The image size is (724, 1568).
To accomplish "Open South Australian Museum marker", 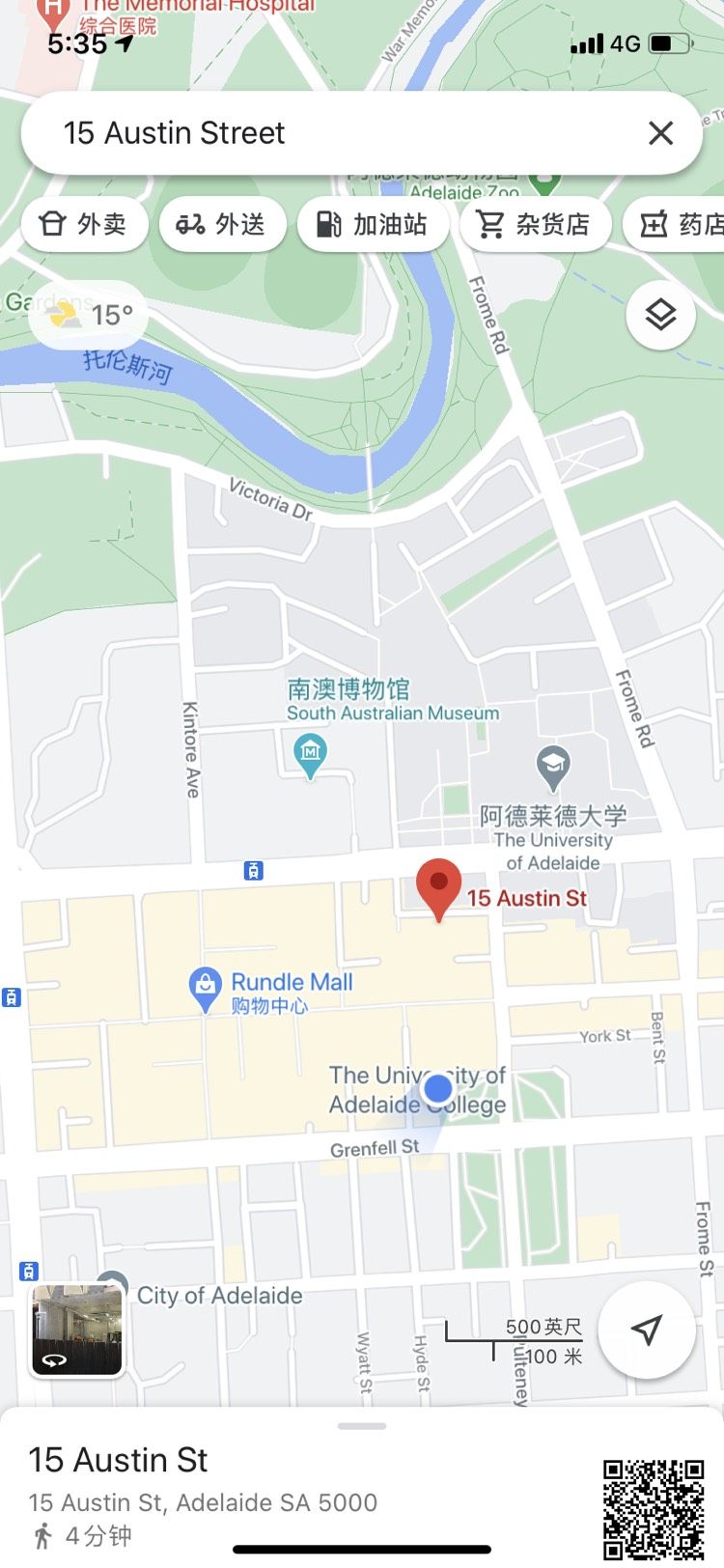I will [x=310, y=753].
